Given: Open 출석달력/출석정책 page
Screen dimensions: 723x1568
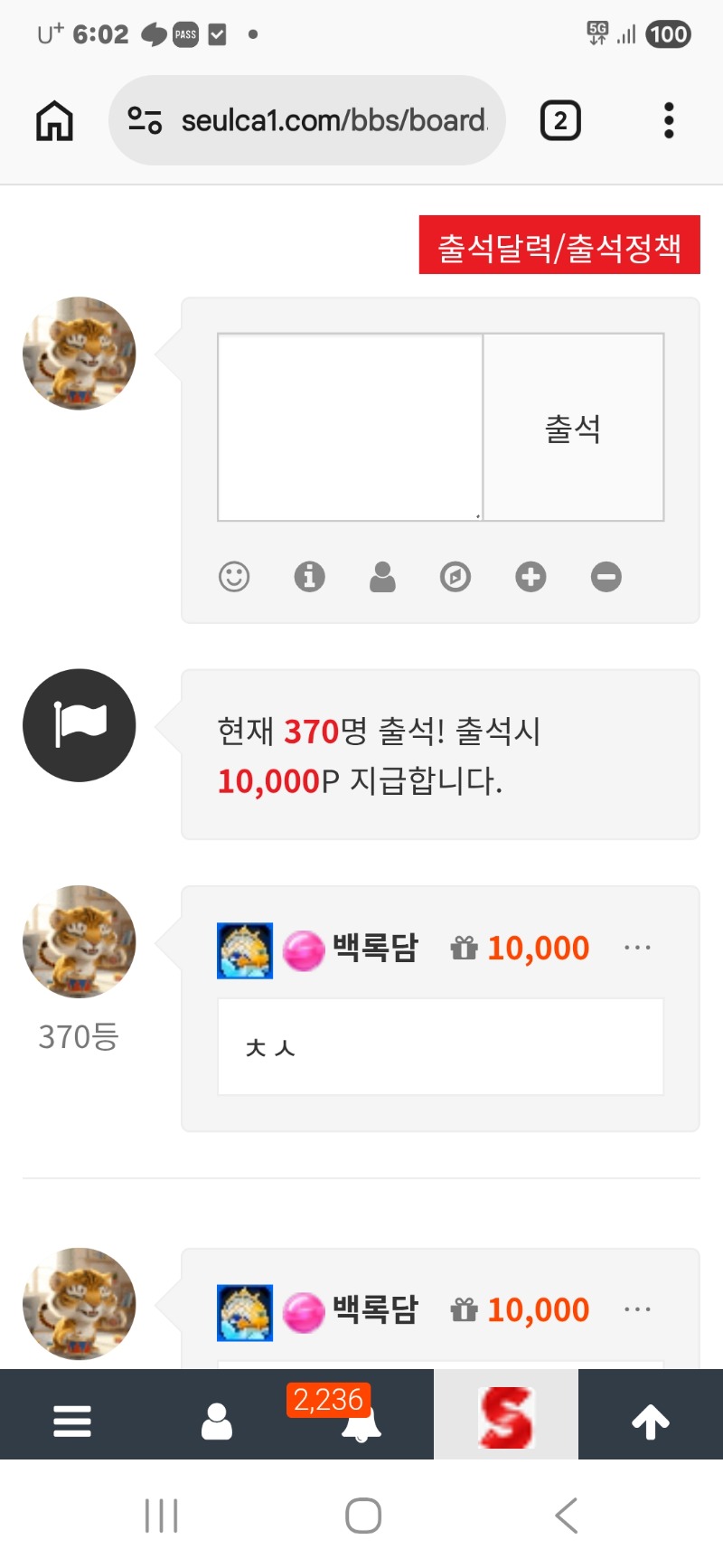Looking at the screenshot, I should (x=559, y=245).
